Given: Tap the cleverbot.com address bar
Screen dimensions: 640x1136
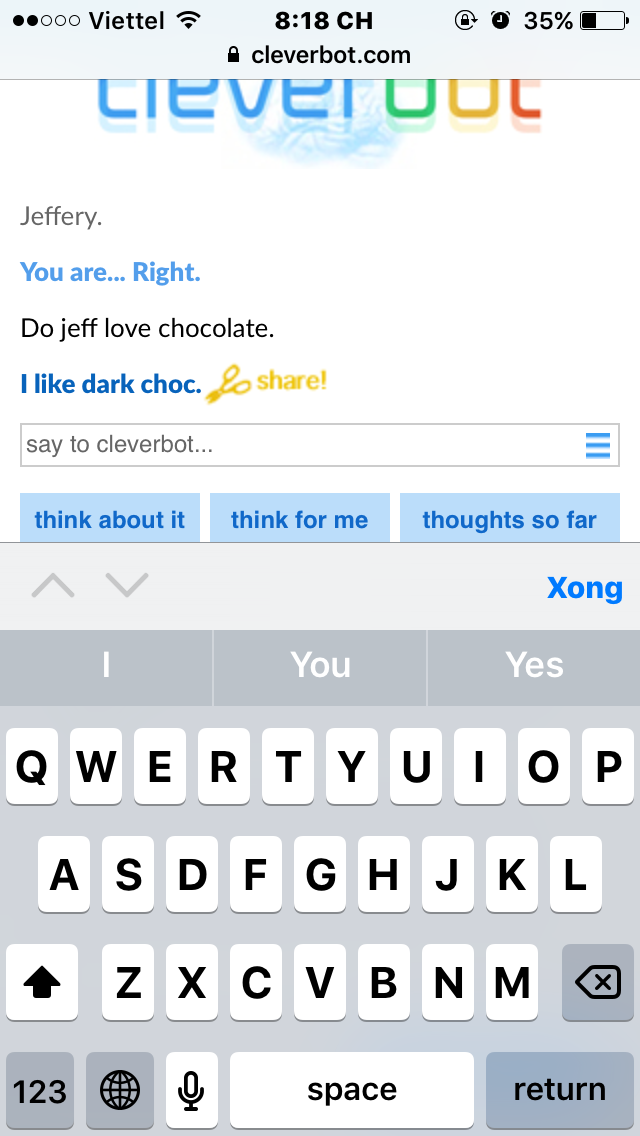Looking at the screenshot, I should [320, 55].
